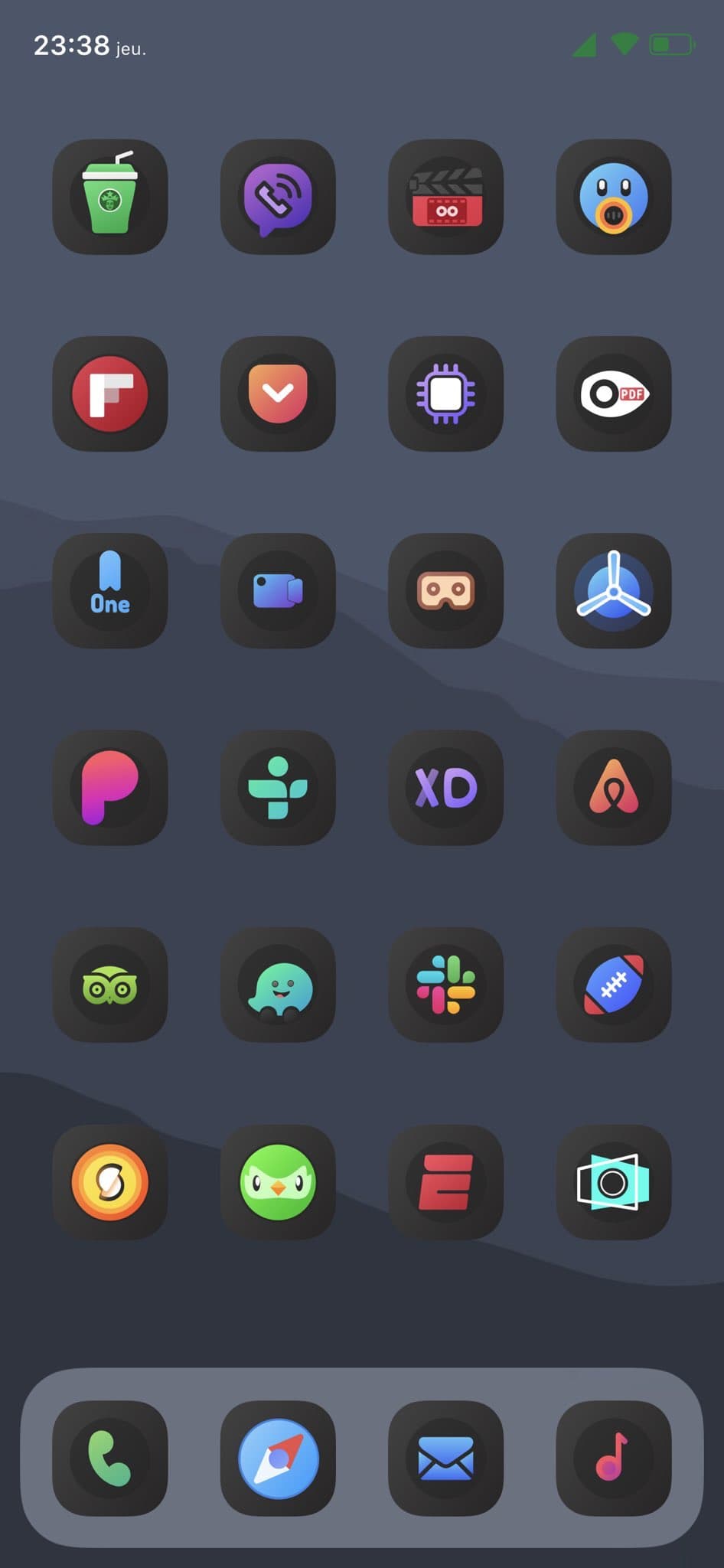Open the Starbucks green cup app
This screenshot has width=724, height=1568.
pos(110,197)
